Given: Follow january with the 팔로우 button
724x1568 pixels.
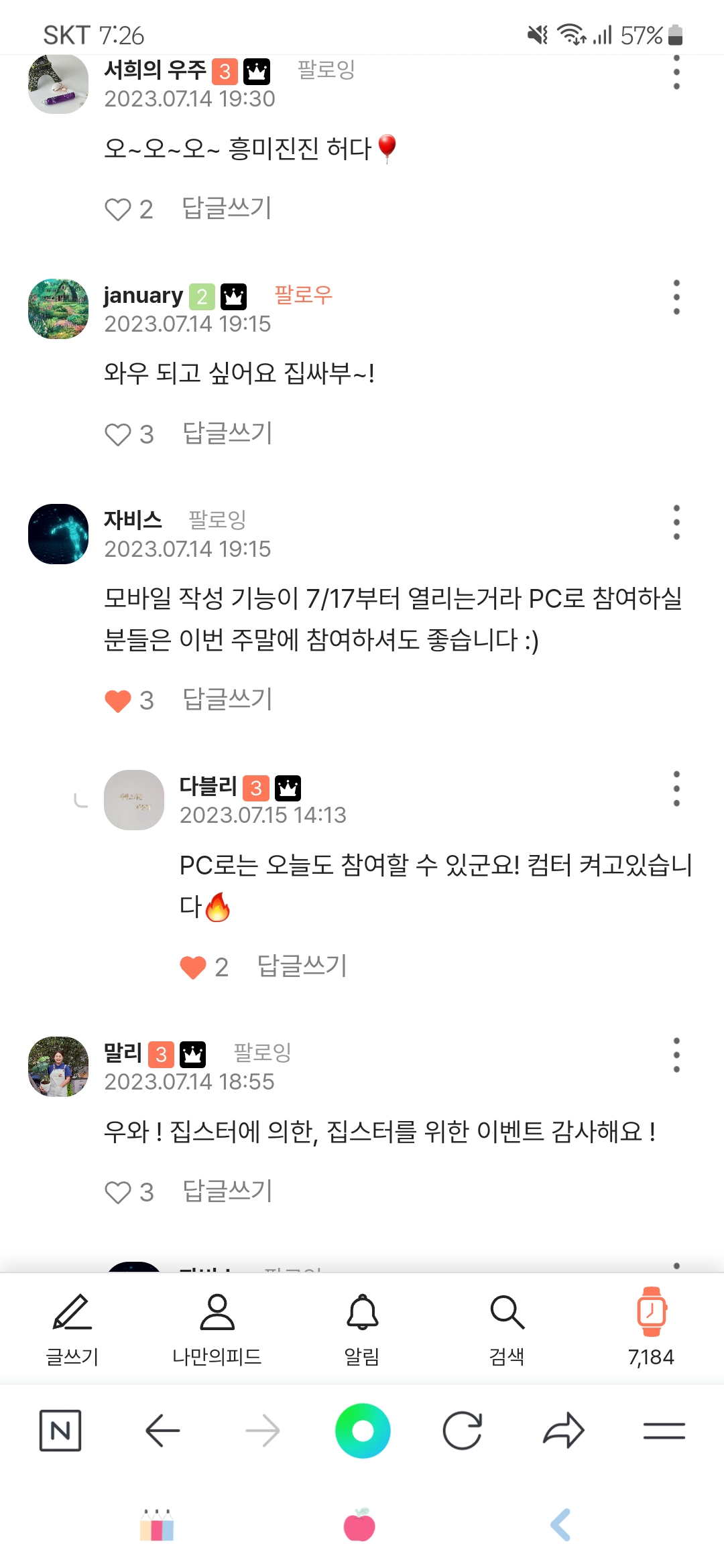Looking at the screenshot, I should click(x=303, y=295).
